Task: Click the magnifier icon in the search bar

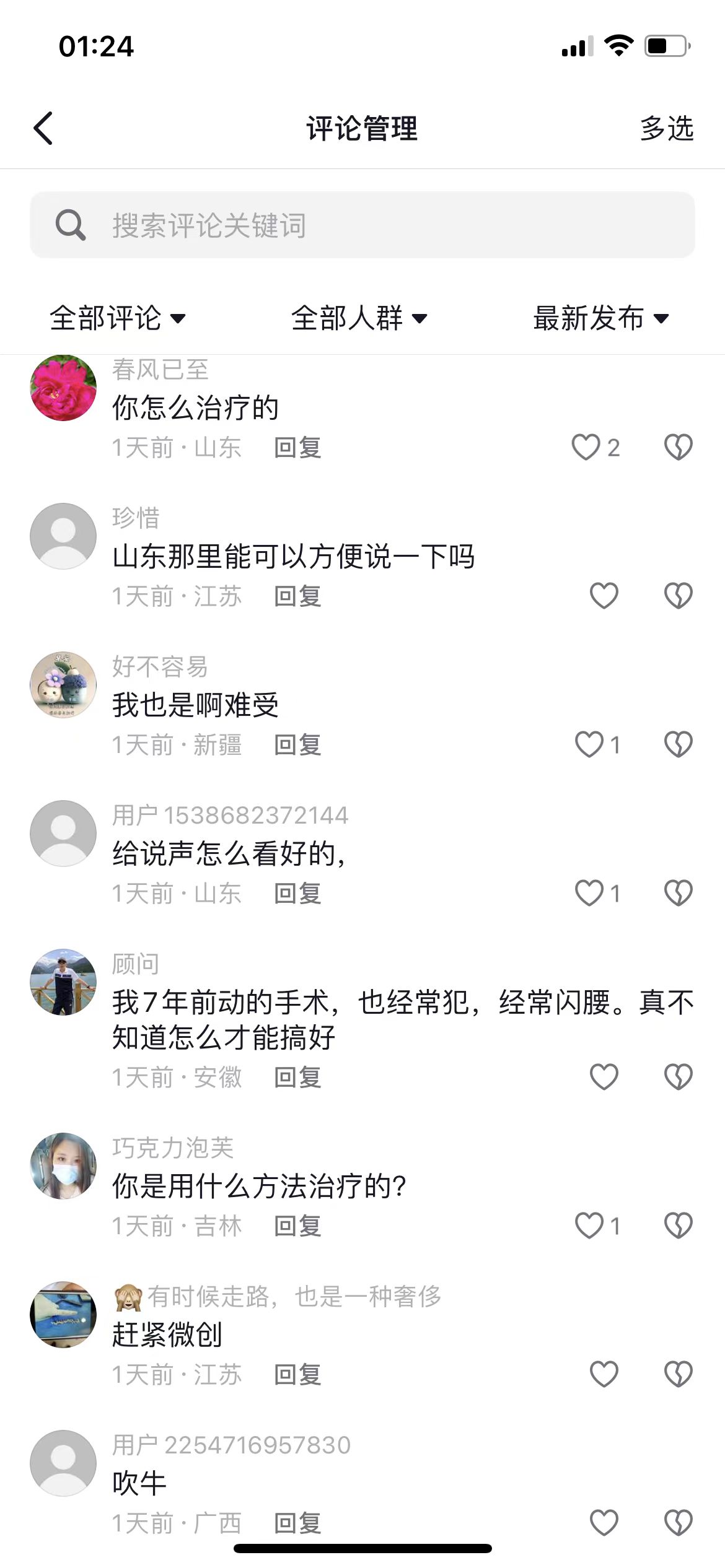Action: click(69, 225)
